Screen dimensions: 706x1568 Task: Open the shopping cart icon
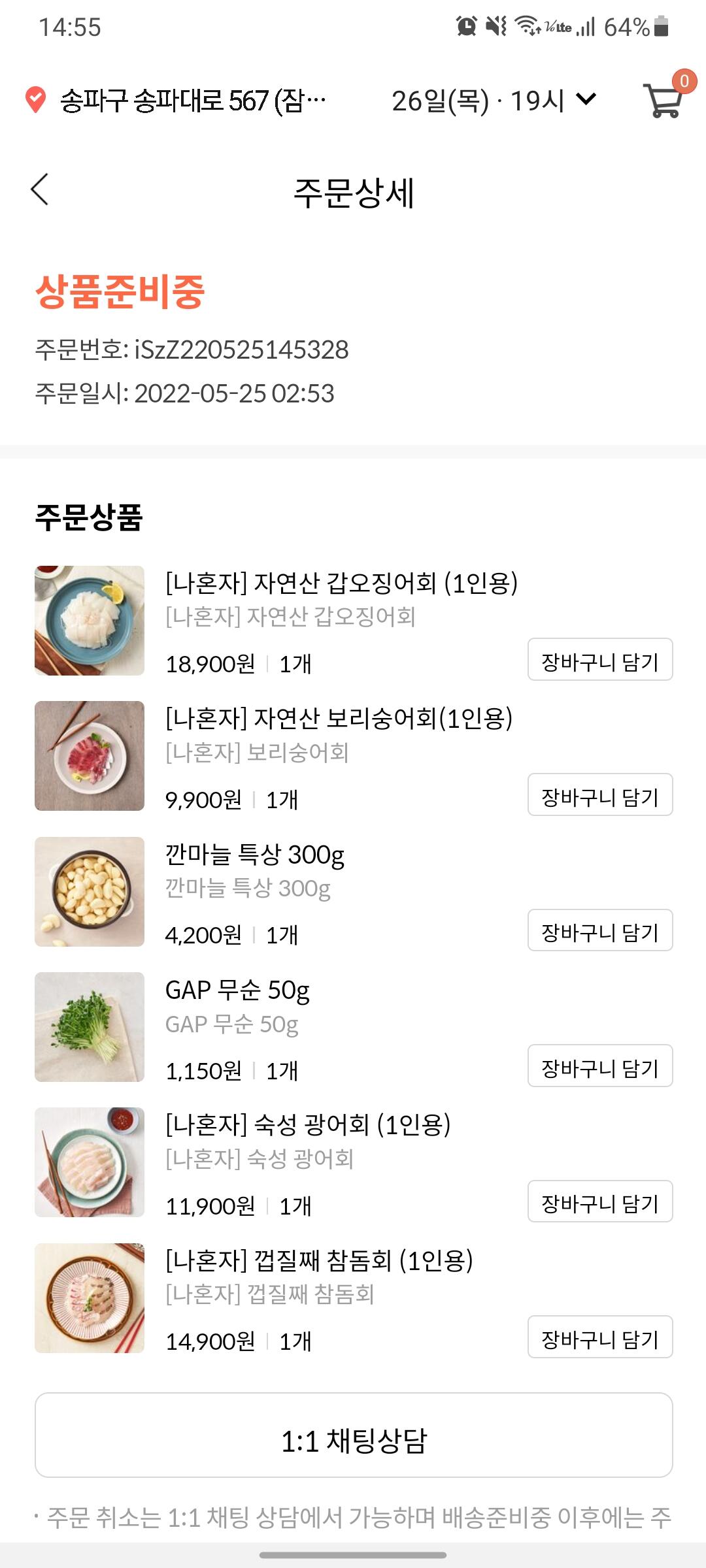click(x=664, y=101)
